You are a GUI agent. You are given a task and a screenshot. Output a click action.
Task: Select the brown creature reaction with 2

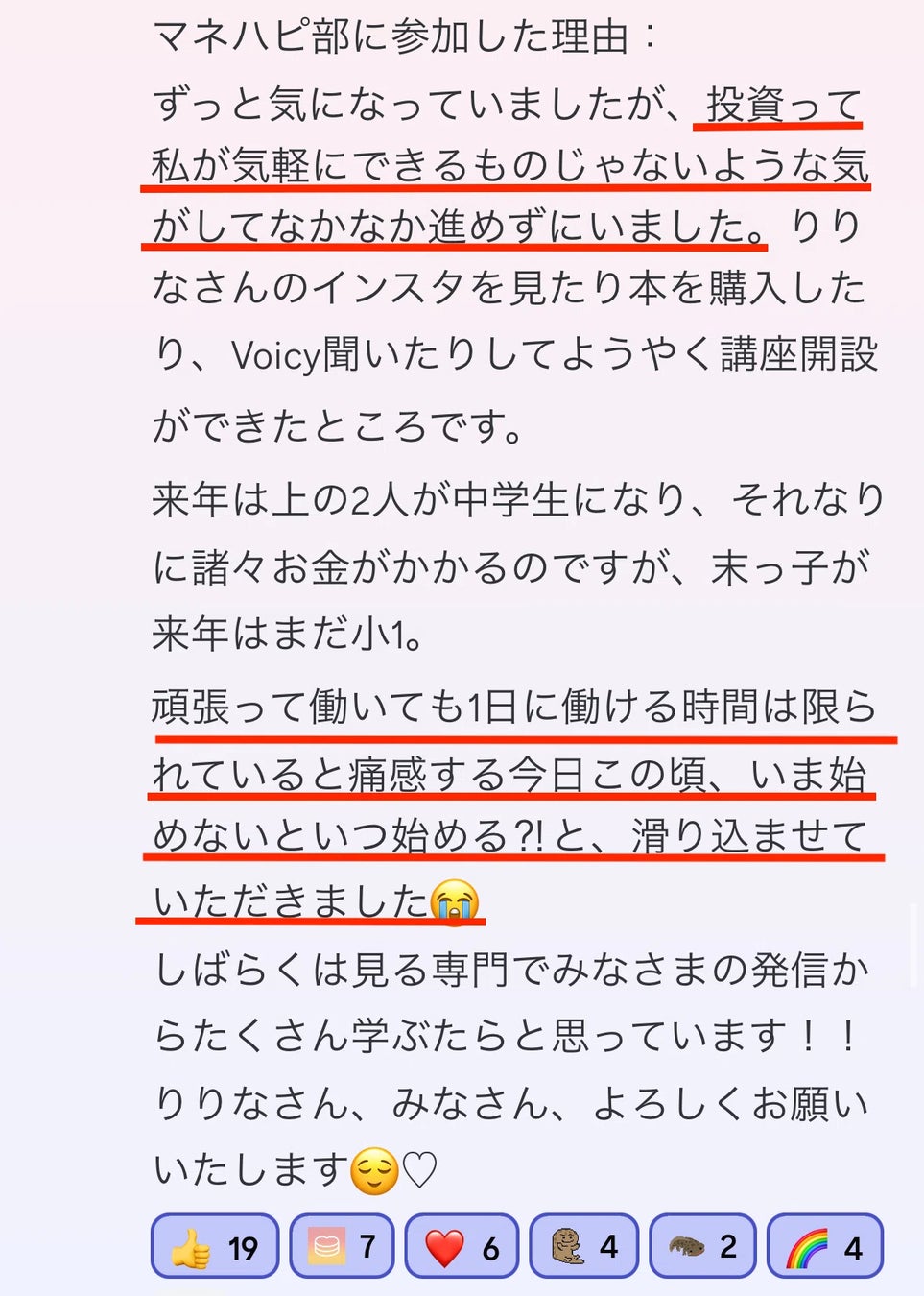702,1246
